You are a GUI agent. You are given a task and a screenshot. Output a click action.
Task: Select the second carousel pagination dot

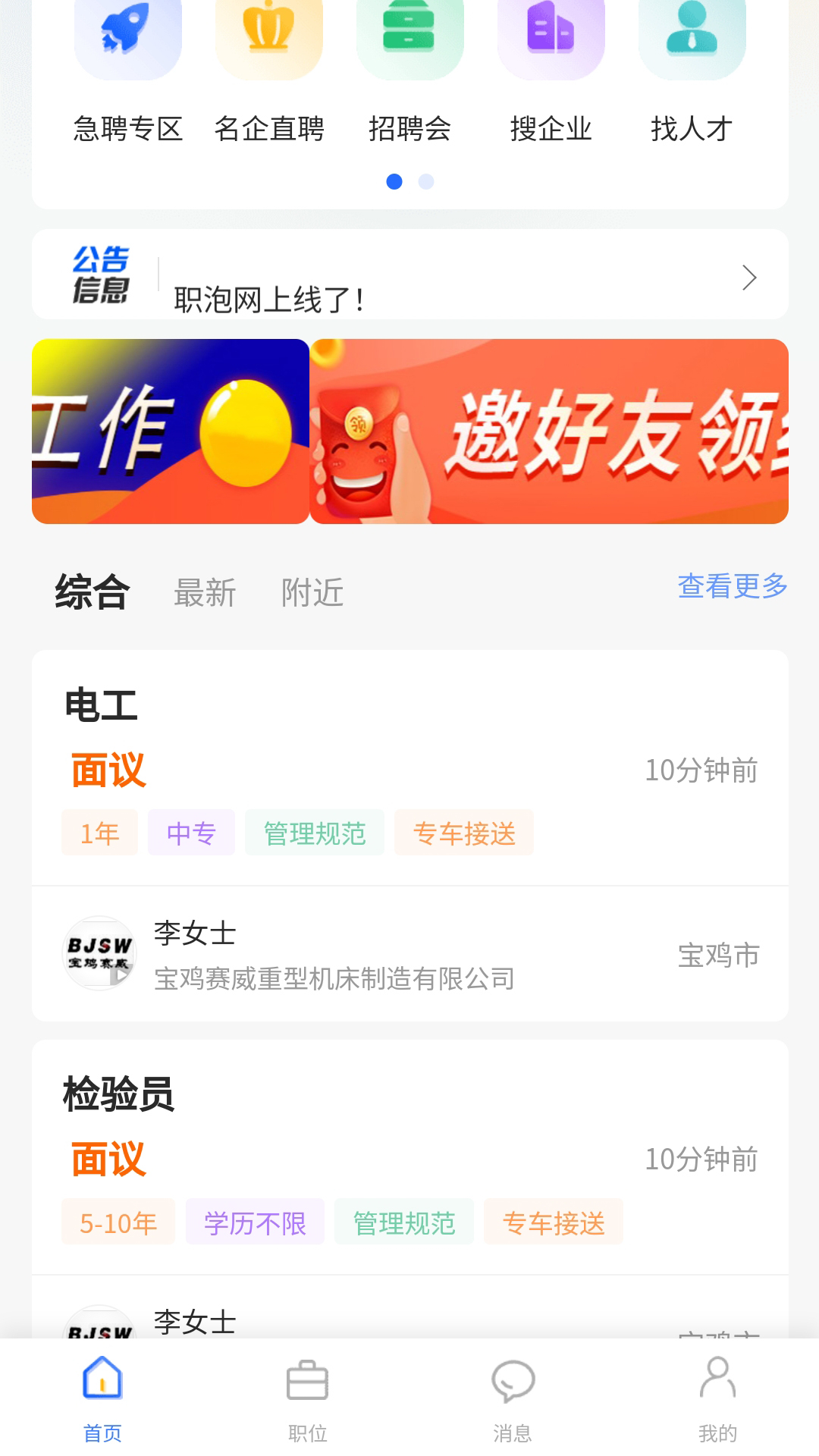tap(425, 181)
